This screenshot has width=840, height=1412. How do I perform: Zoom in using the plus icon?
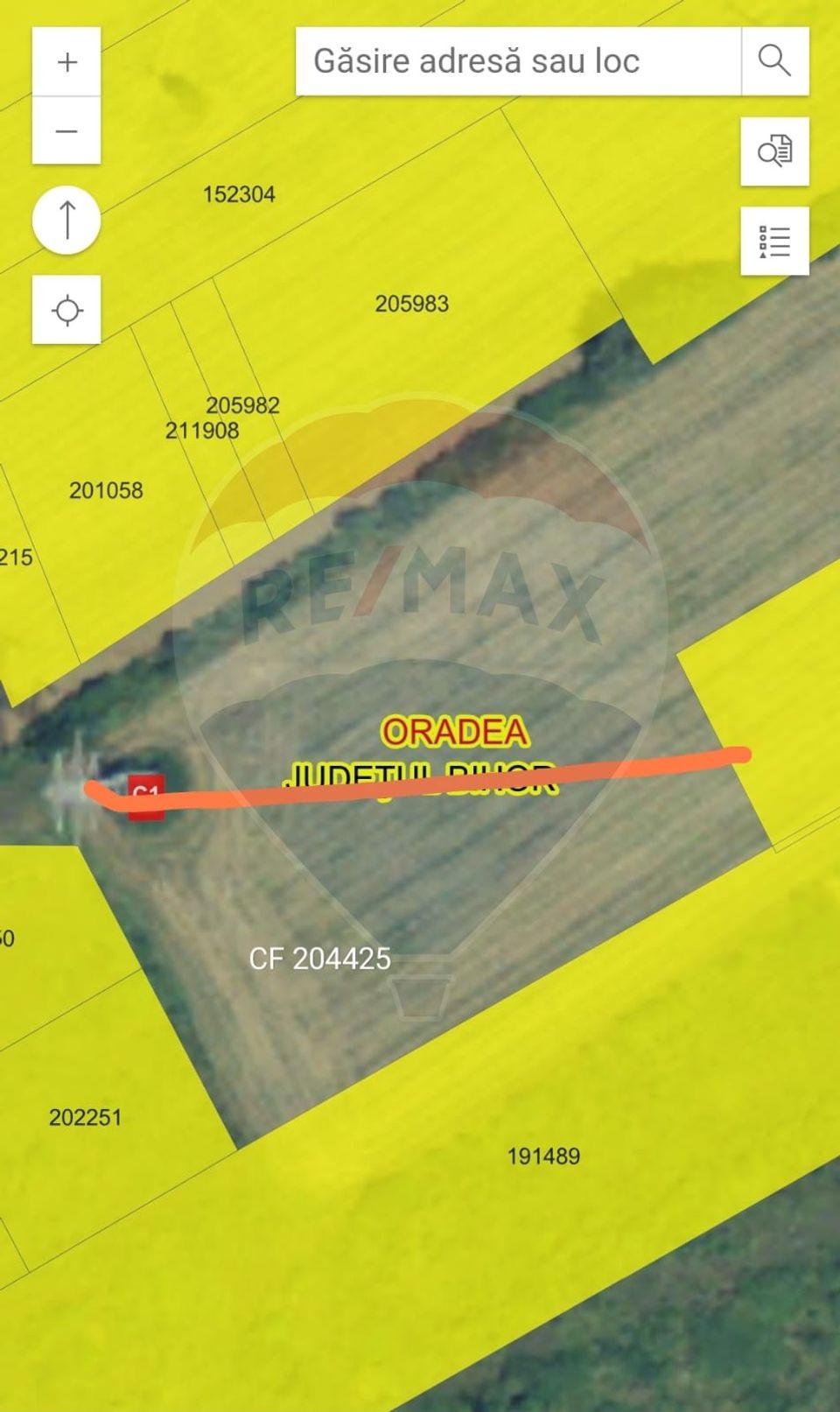[66, 60]
